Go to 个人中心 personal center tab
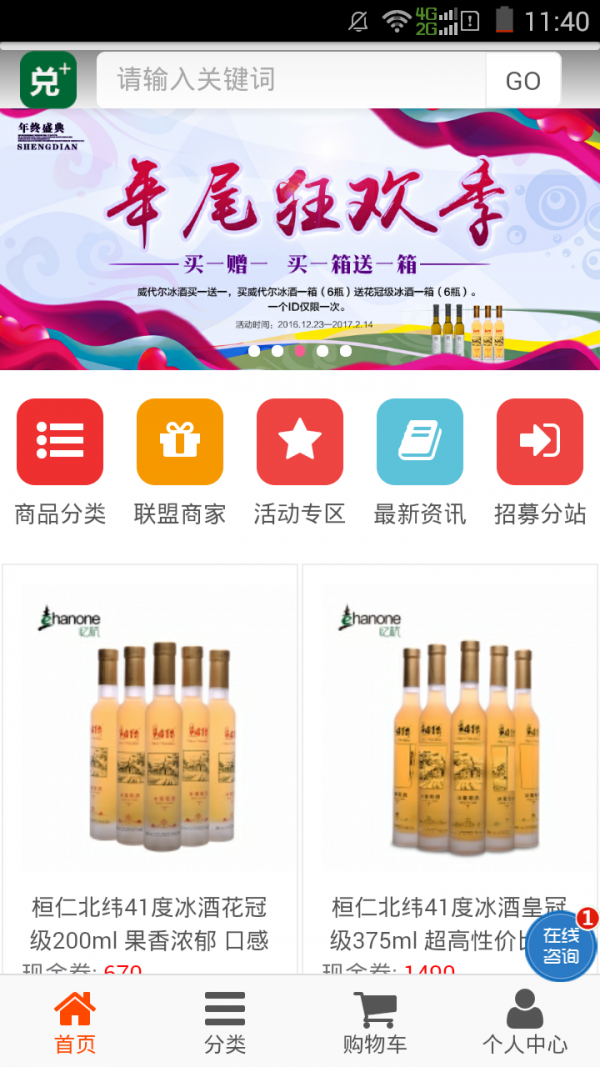The width and height of the screenshot is (600, 1067). (525, 1022)
